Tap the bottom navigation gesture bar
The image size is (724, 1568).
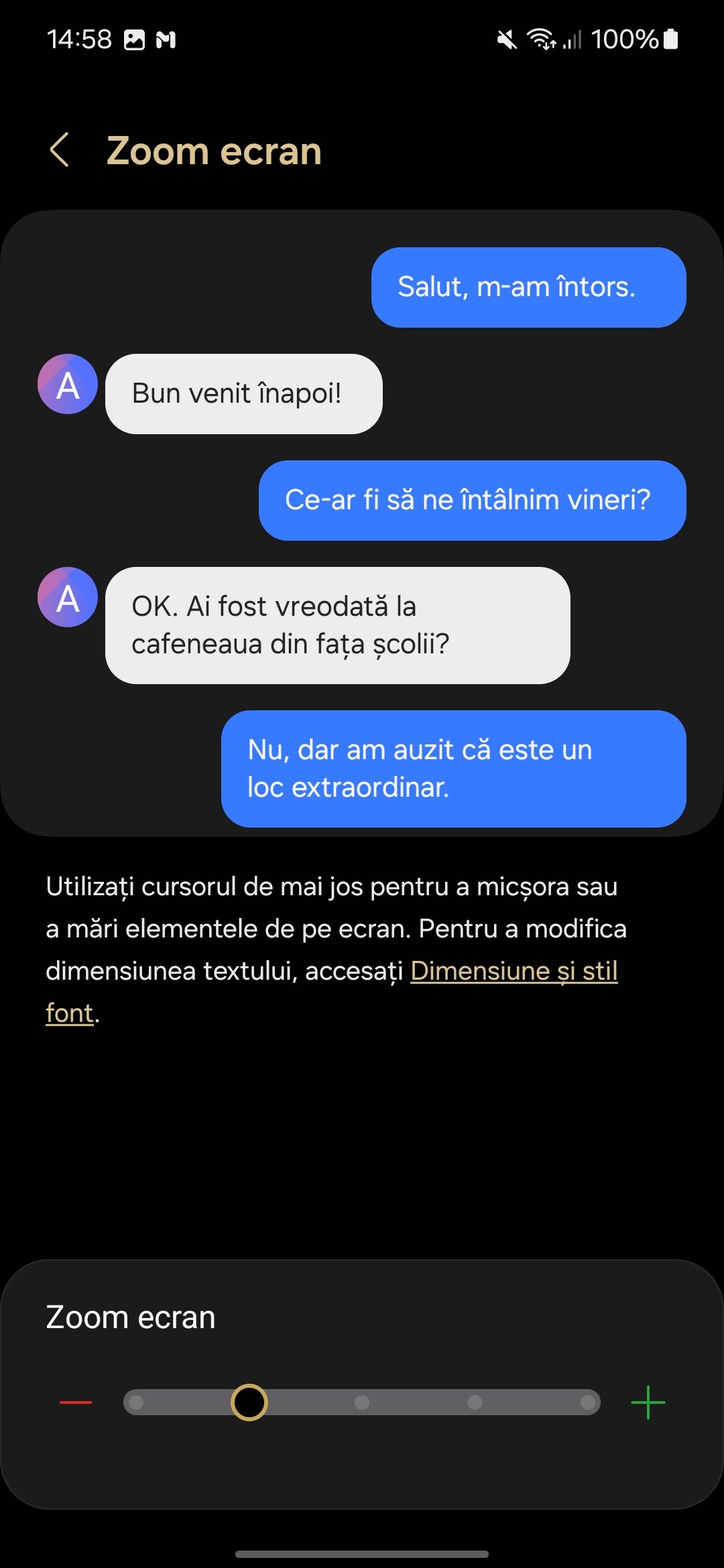point(362,1554)
